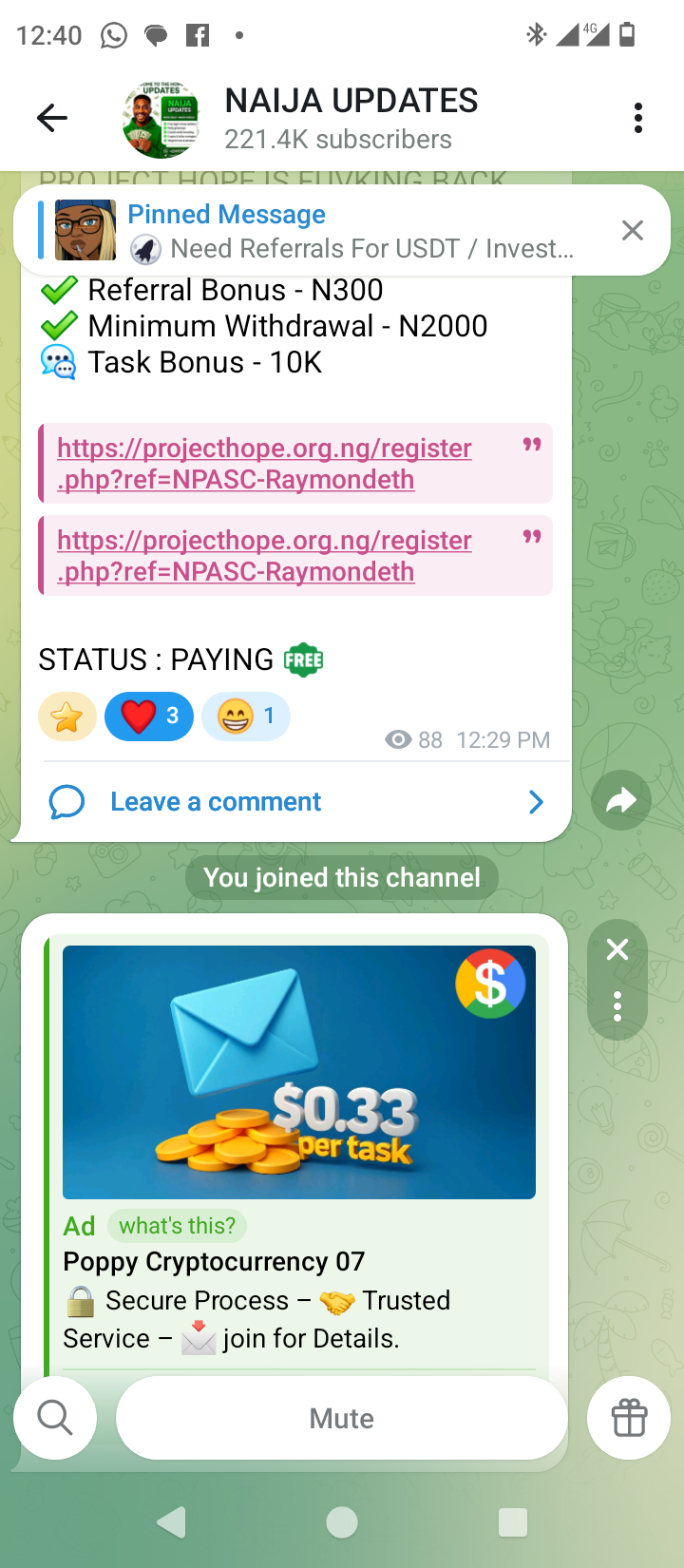Tap the "what's this?" ad label
The image size is (684, 1568).
click(177, 1226)
